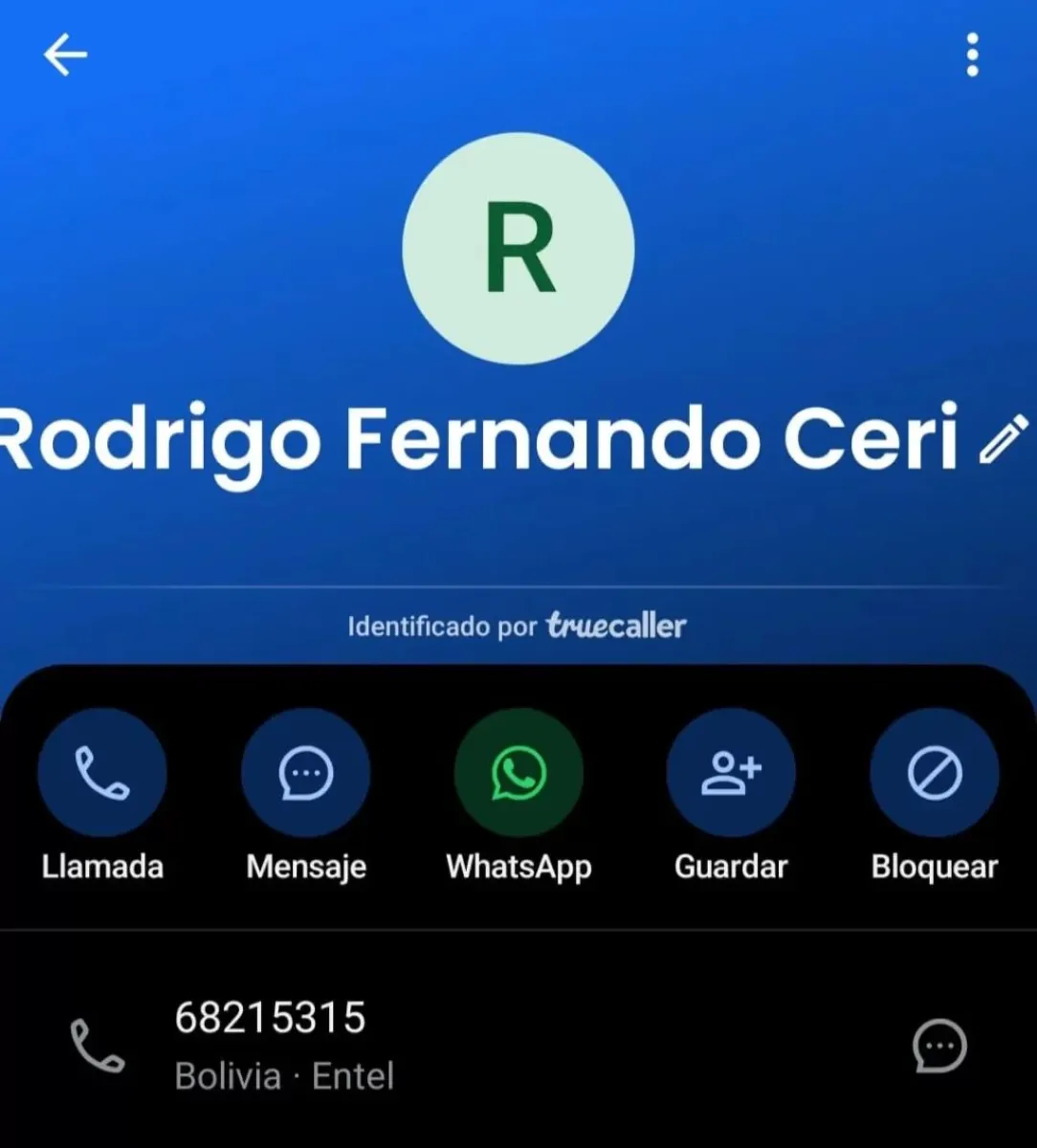Tap the message icon beside 68215315
The width and height of the screenshot is (1037, 1148).
click(939, 1046)
